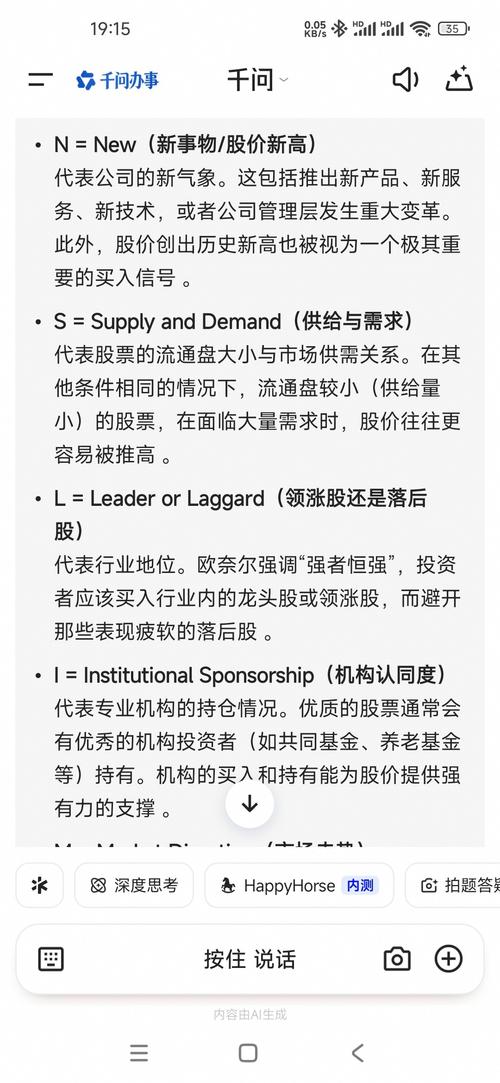Open the hamburger menu drawer
The image size is (500, 1083).
tap(41, 80)
